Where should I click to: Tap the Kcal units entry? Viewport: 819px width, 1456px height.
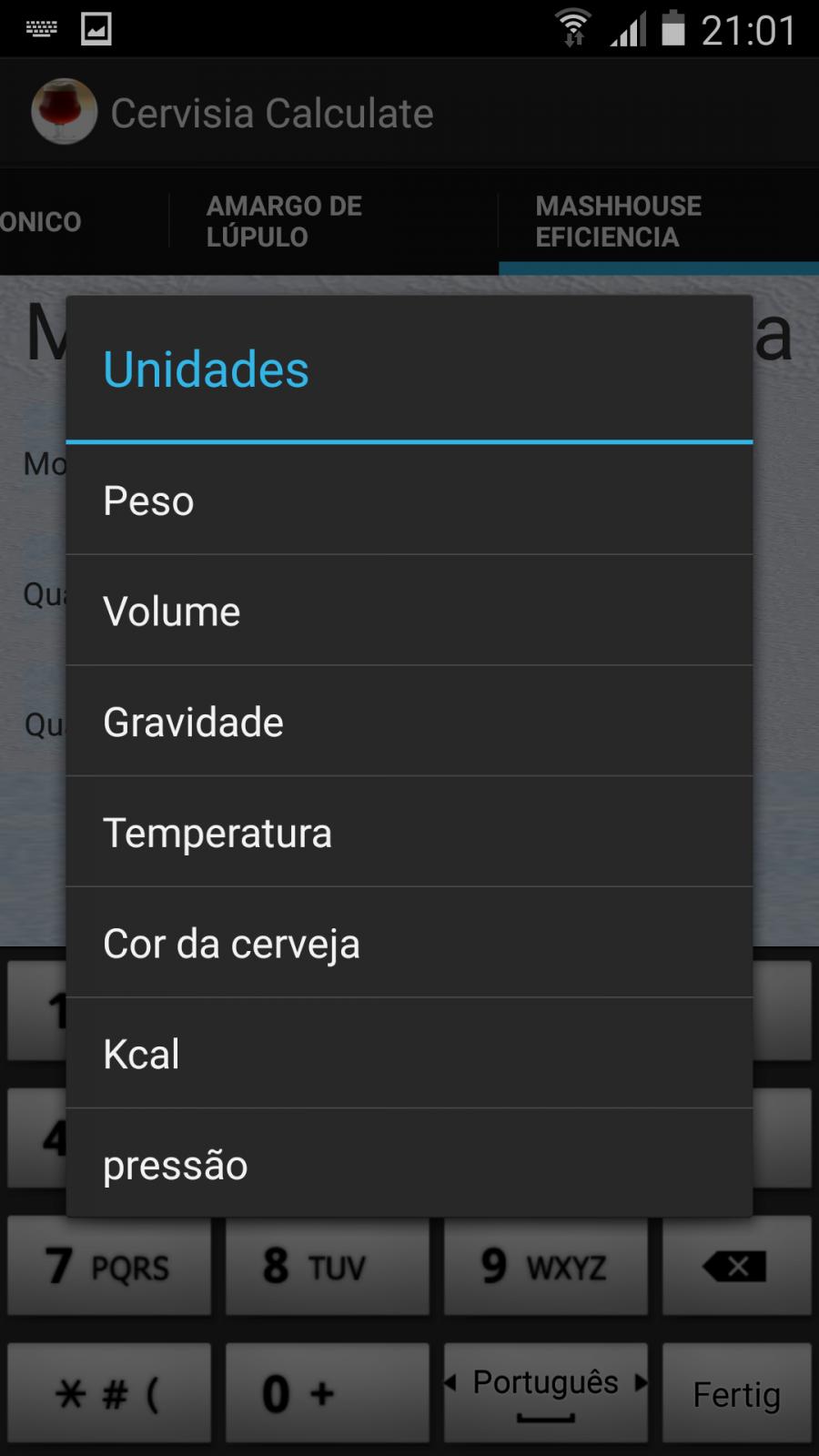click(409, 1054)
